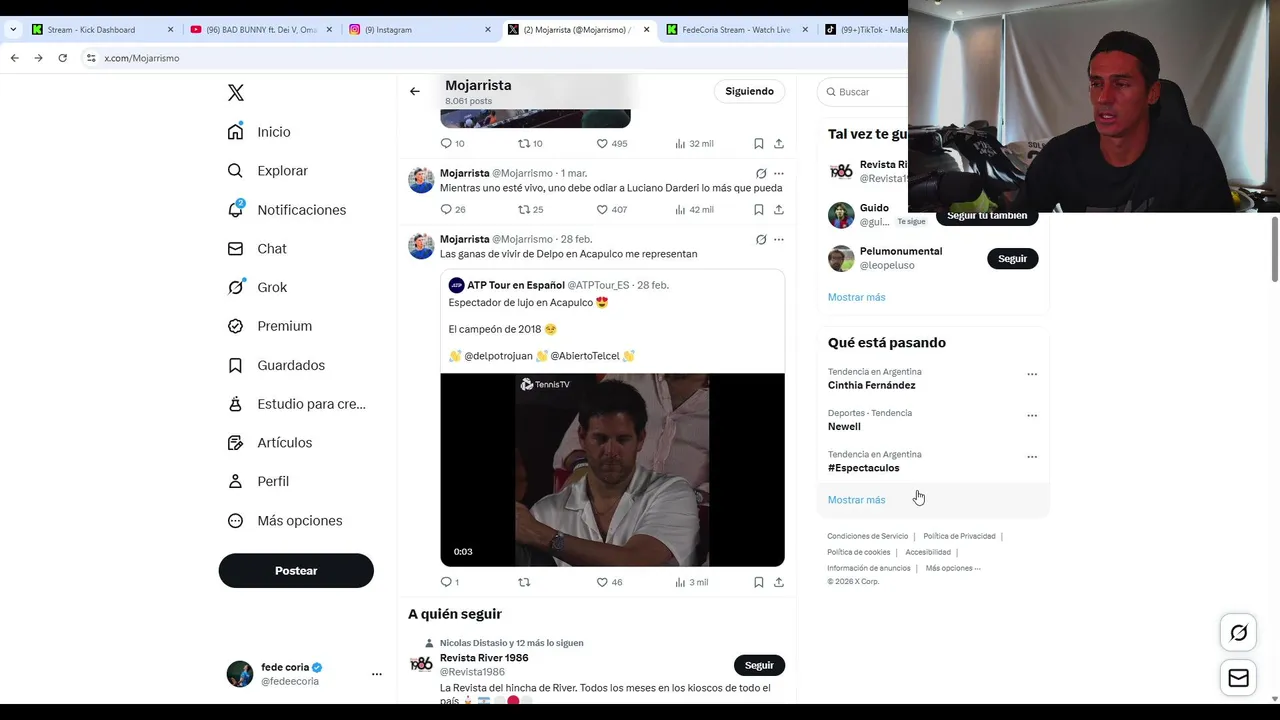
Task: Open Más opciones menu
Action: [x=298, y=520]
